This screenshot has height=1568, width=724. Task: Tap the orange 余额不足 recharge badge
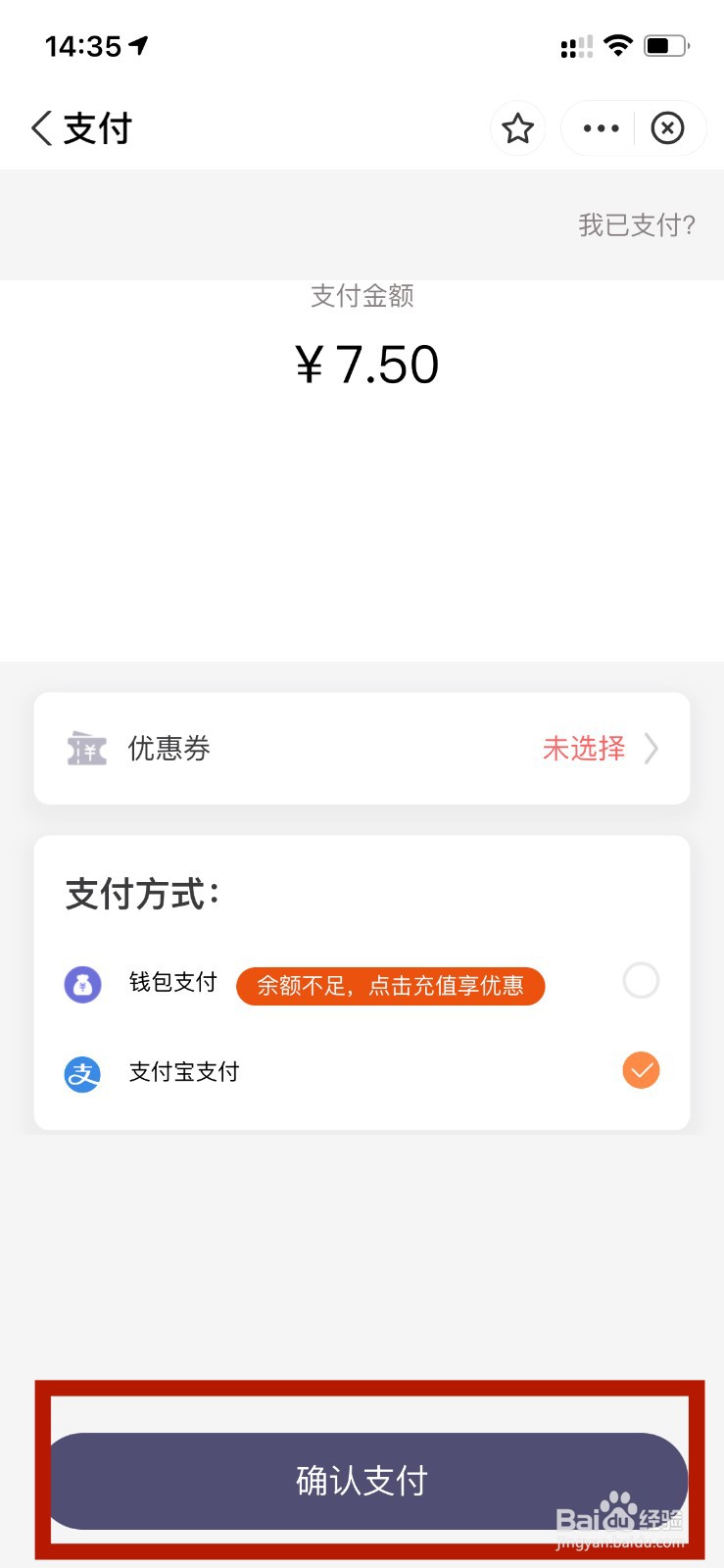point(390,986)
